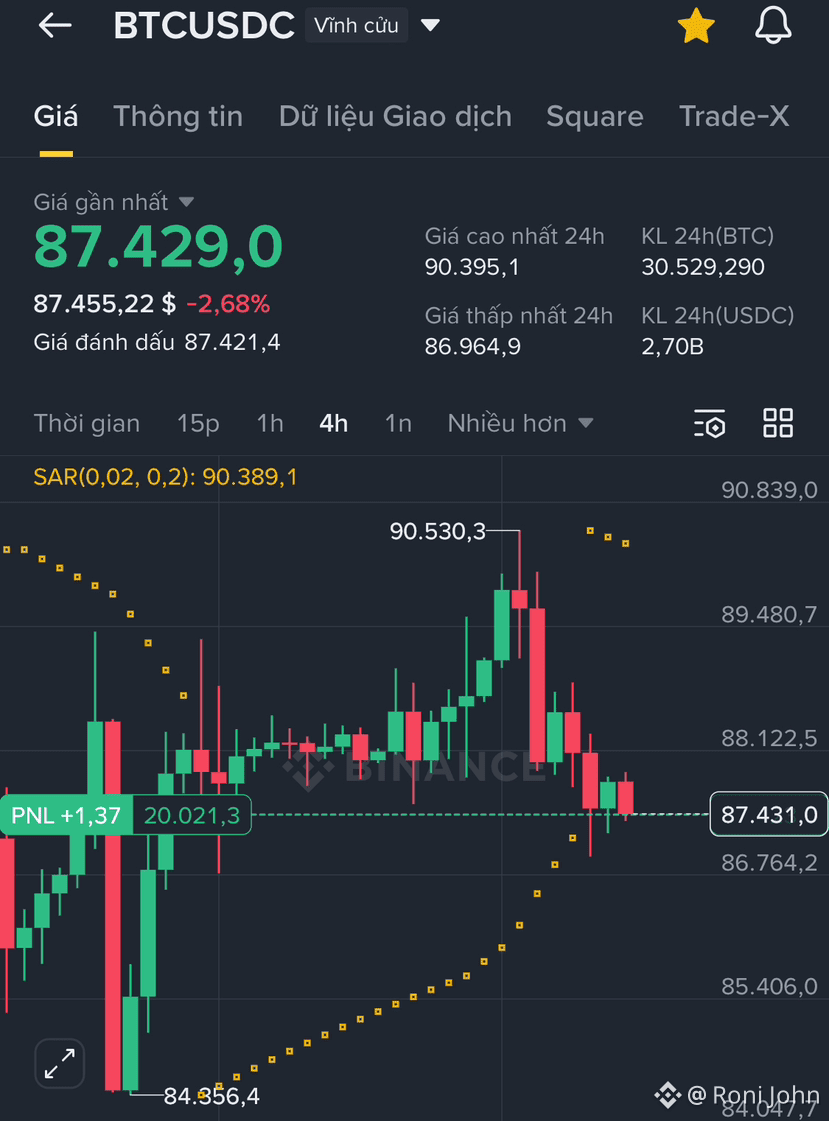Expand the Giá gần nhất price type dropdown
Viewport: 829px width, 1121px height.
113,201
